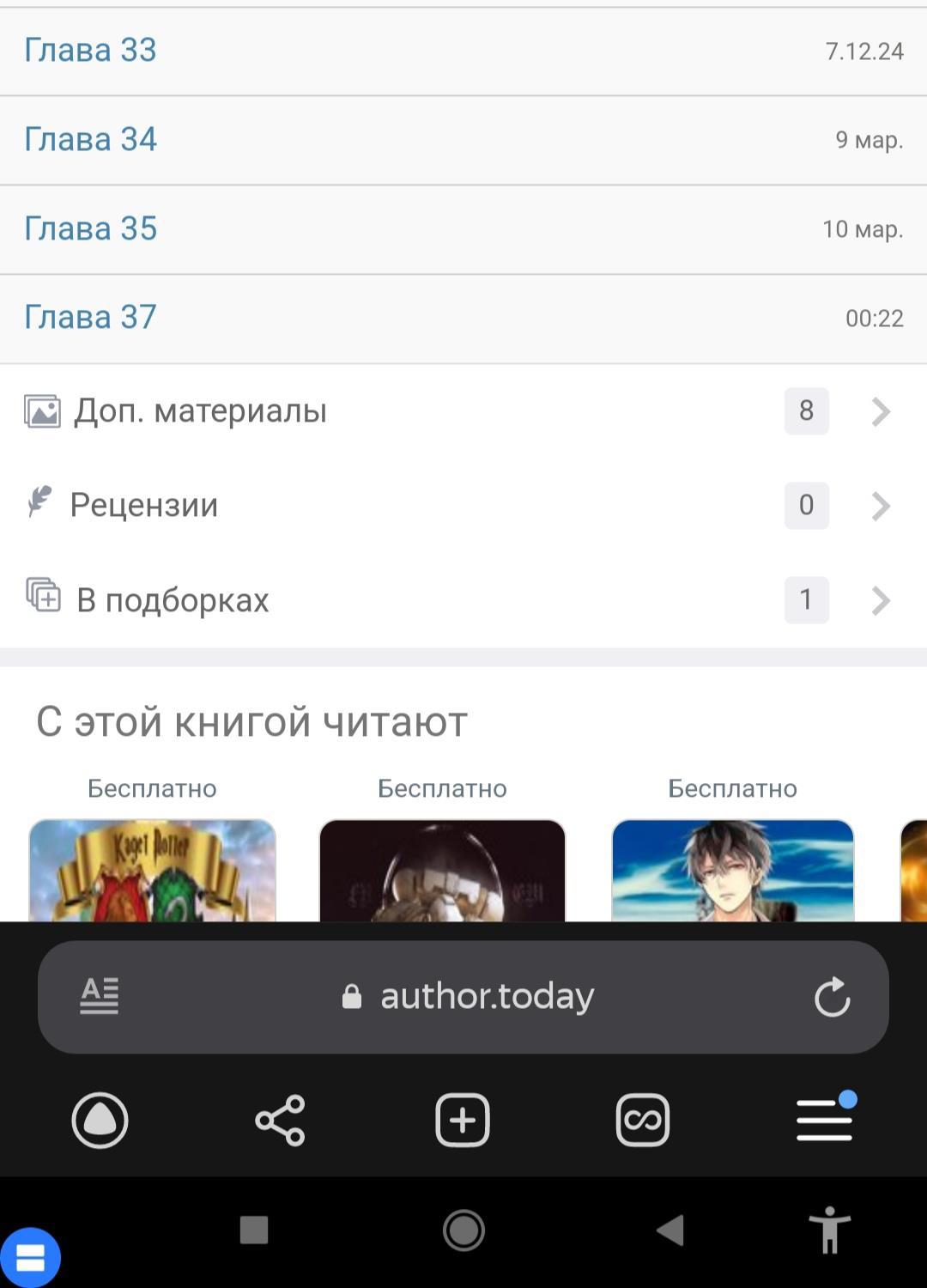The height and width of the screenshot is (1288, 927).
Task: Open the Harry Potter crest book cover
Action: 152,870
